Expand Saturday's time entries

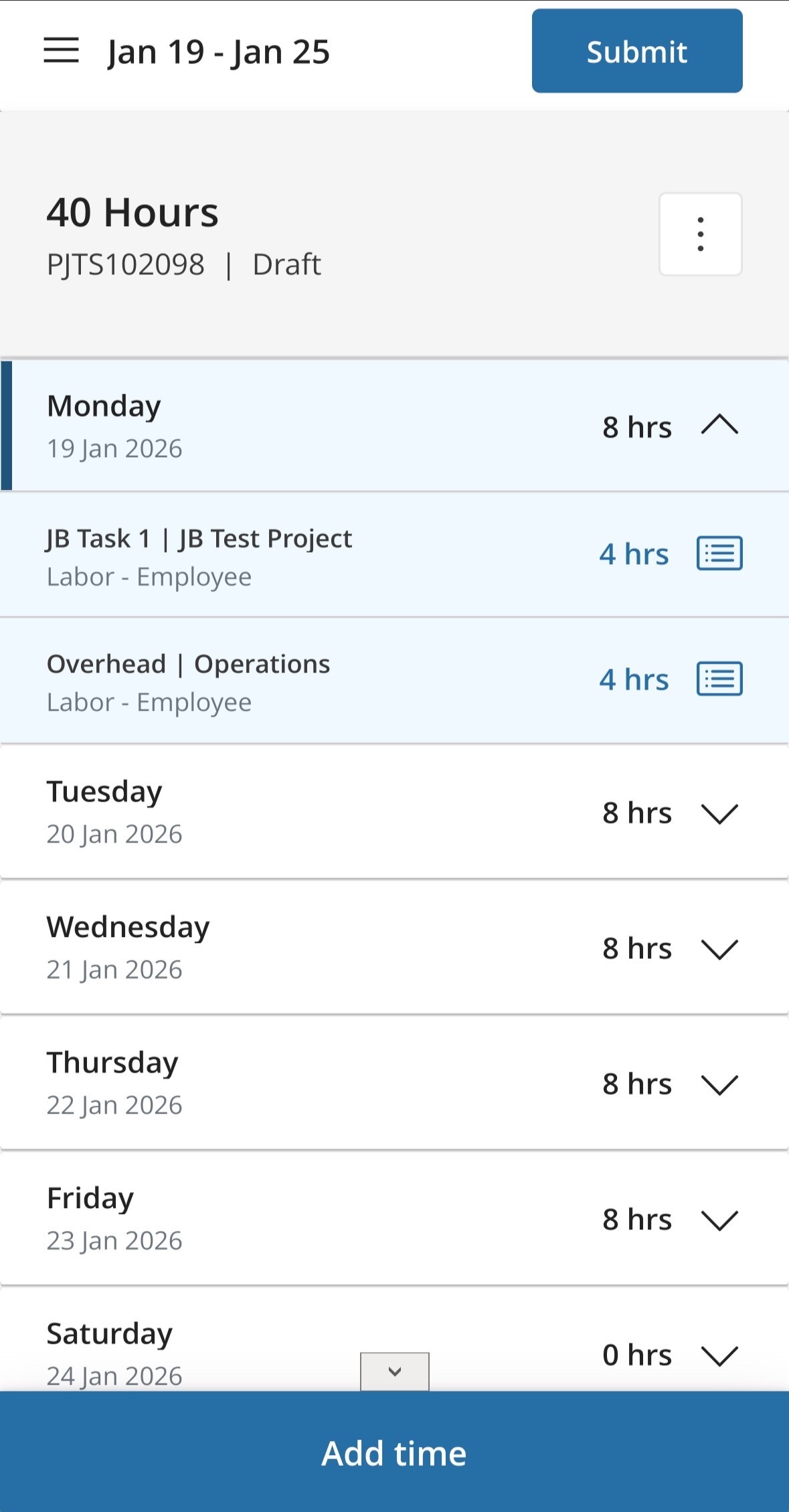tap(719, 1355)
